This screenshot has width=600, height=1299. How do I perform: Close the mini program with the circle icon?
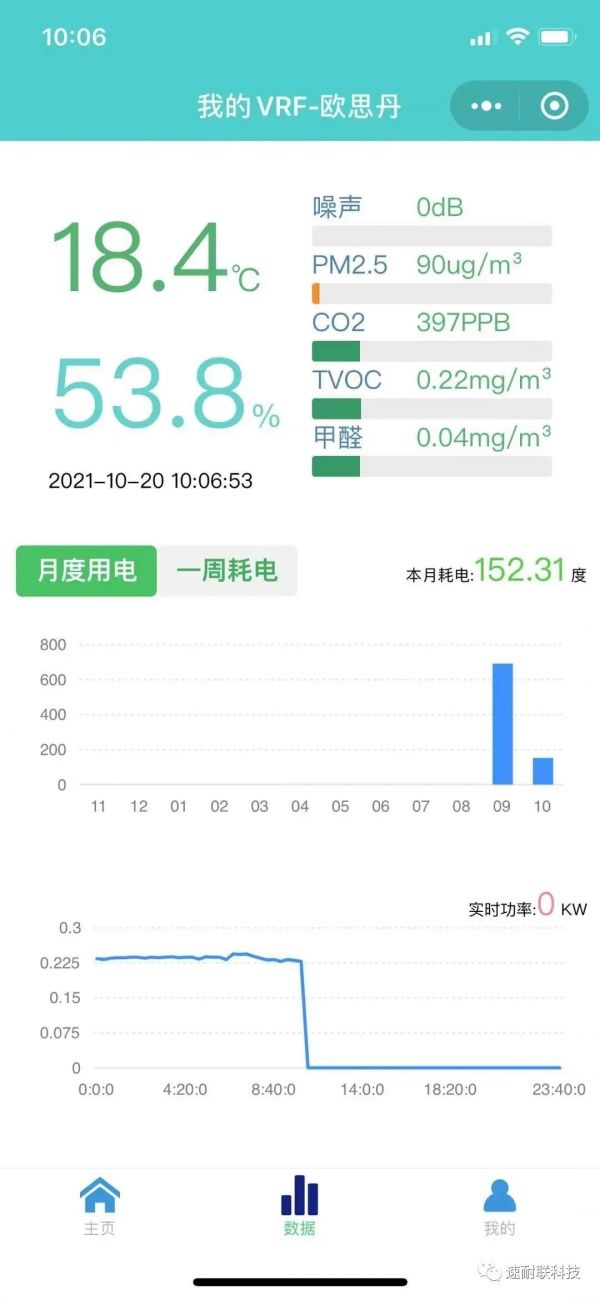click(x=553, y=106)
